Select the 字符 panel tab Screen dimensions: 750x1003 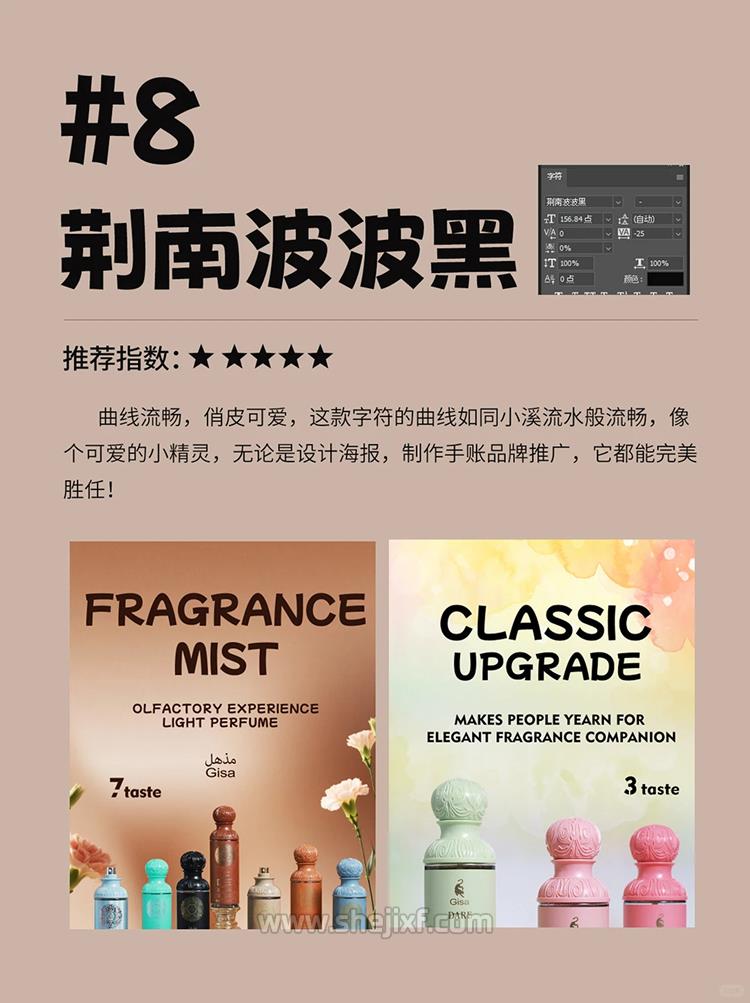(x=551, y=175)
